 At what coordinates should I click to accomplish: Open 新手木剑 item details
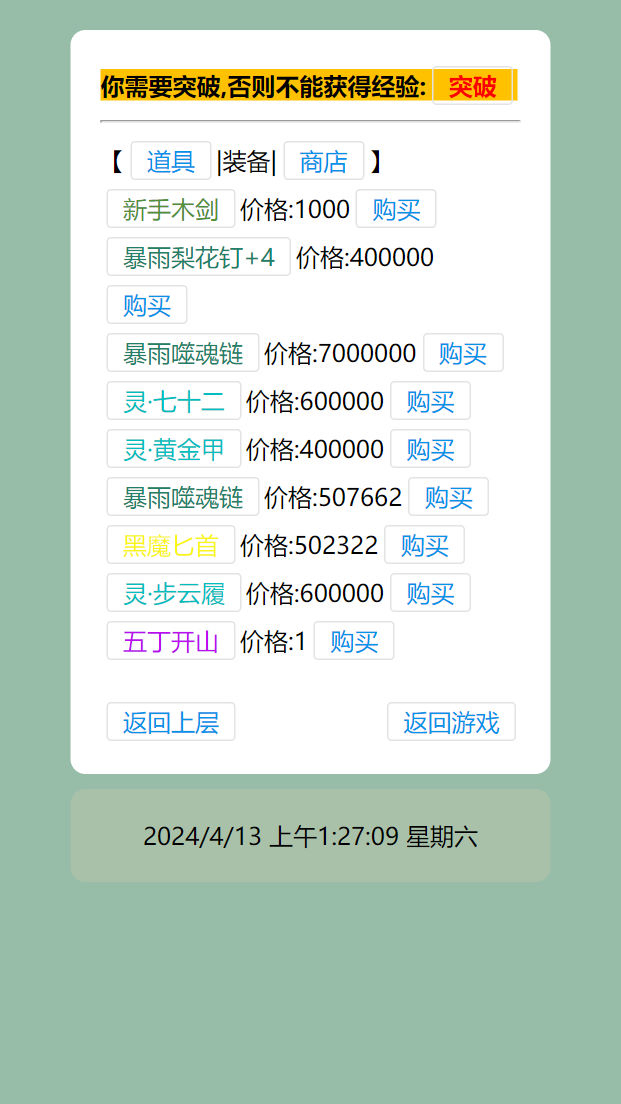click(x=171, y=209)
